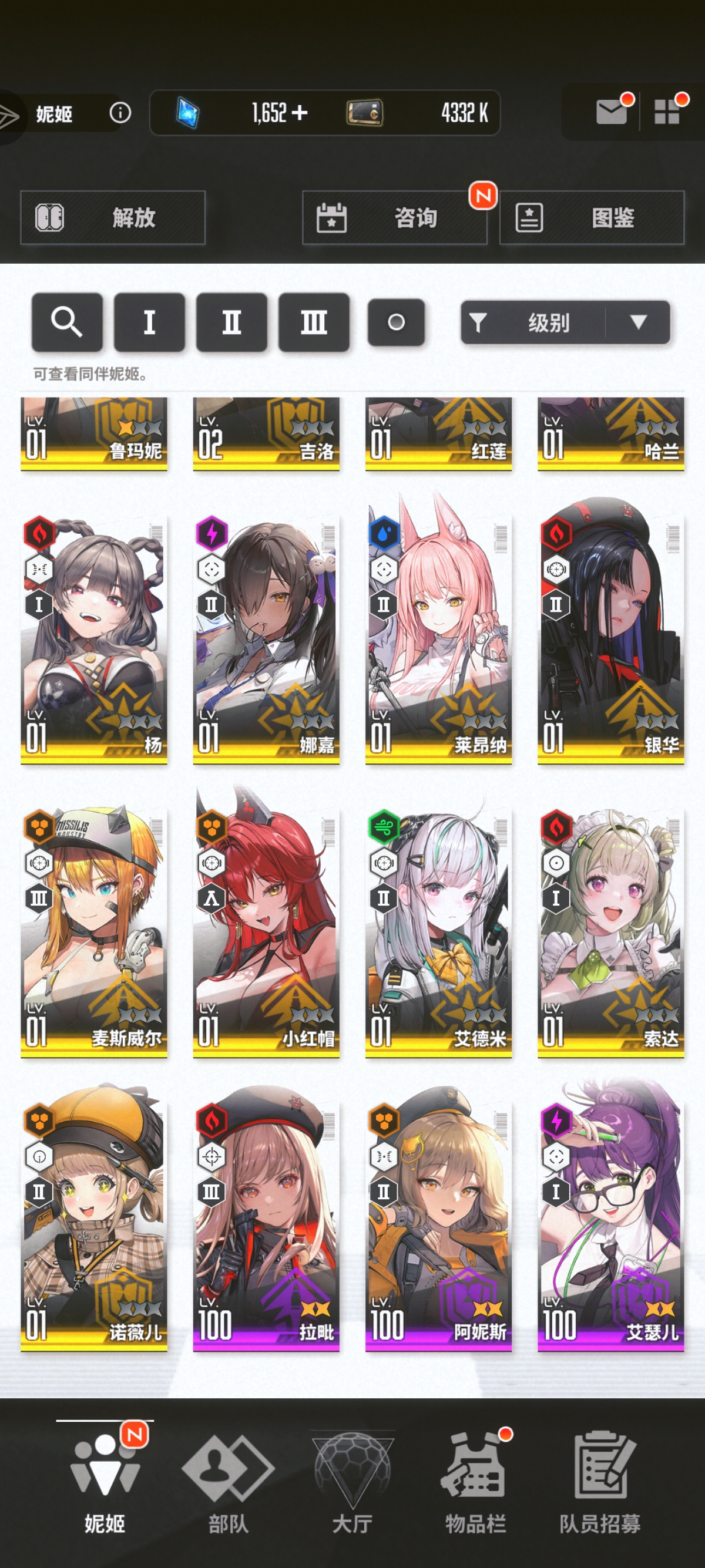Viewport: 705px width, 1568px height.
Task: Open the grid menu icon
Action: 666,113
